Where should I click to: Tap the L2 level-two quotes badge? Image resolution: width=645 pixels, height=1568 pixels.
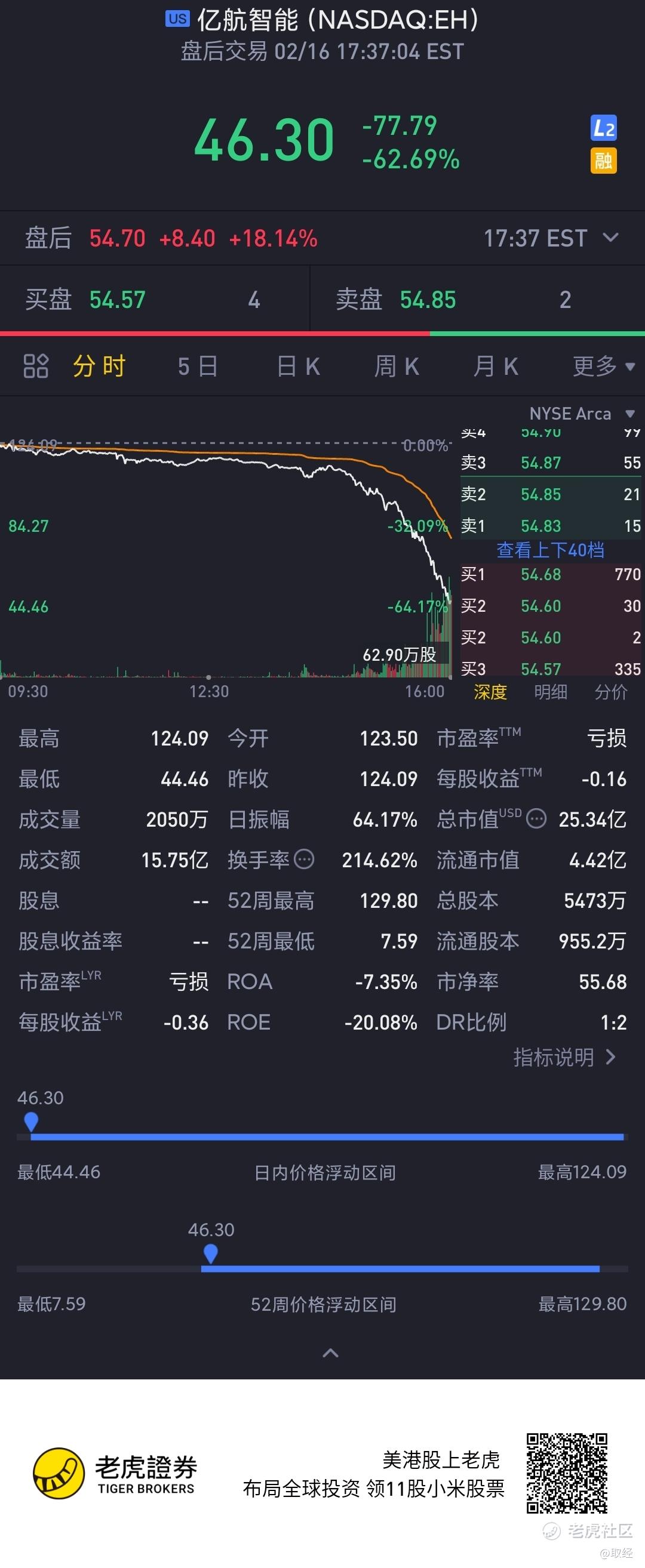click(604, 128)
